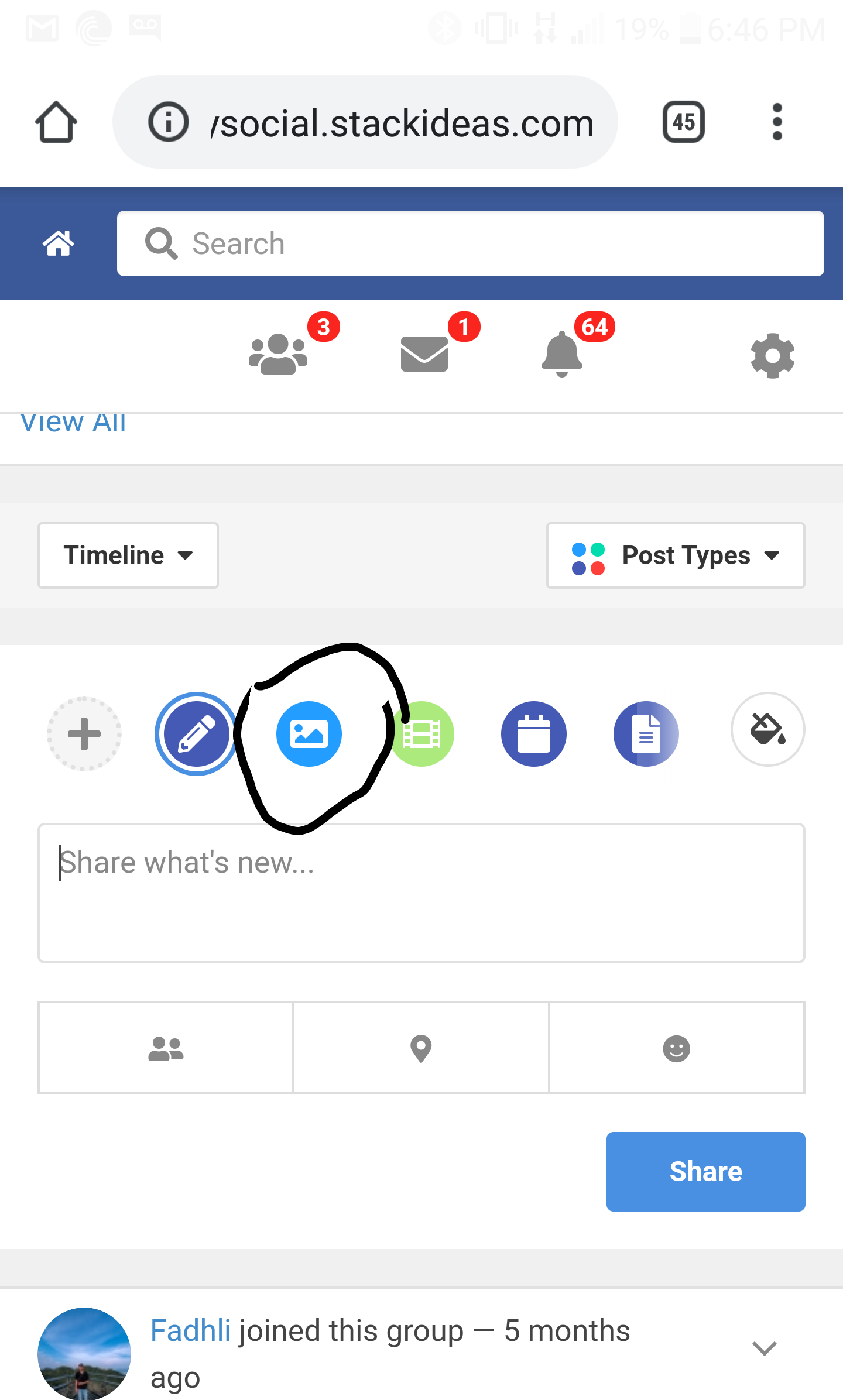Screen dimensions: 843x1400
Task: Select the event calendar post icon
Action: tap(534, 733)
